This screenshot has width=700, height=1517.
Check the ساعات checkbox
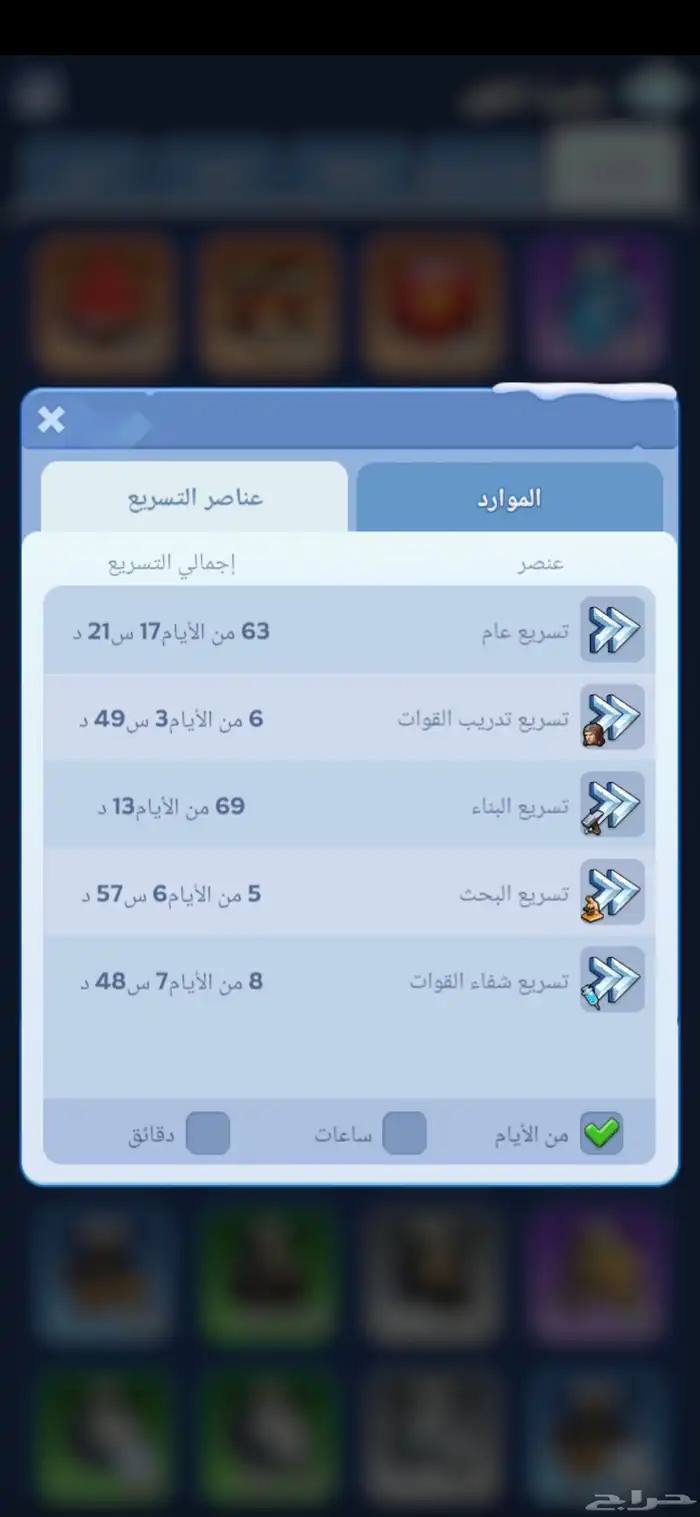[x=405, y=1133]
